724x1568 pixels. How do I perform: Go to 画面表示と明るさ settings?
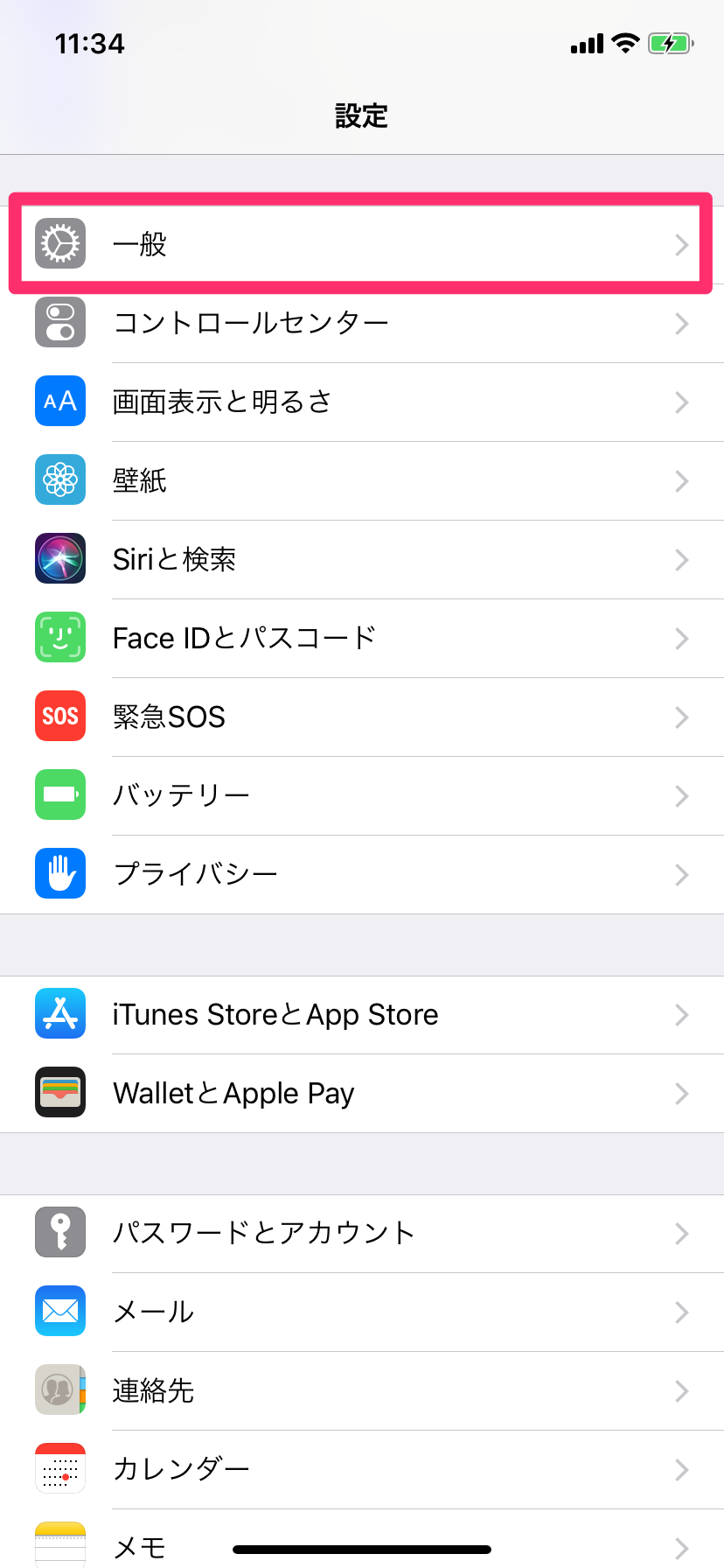pyautogui.click(x=362, y=402)
